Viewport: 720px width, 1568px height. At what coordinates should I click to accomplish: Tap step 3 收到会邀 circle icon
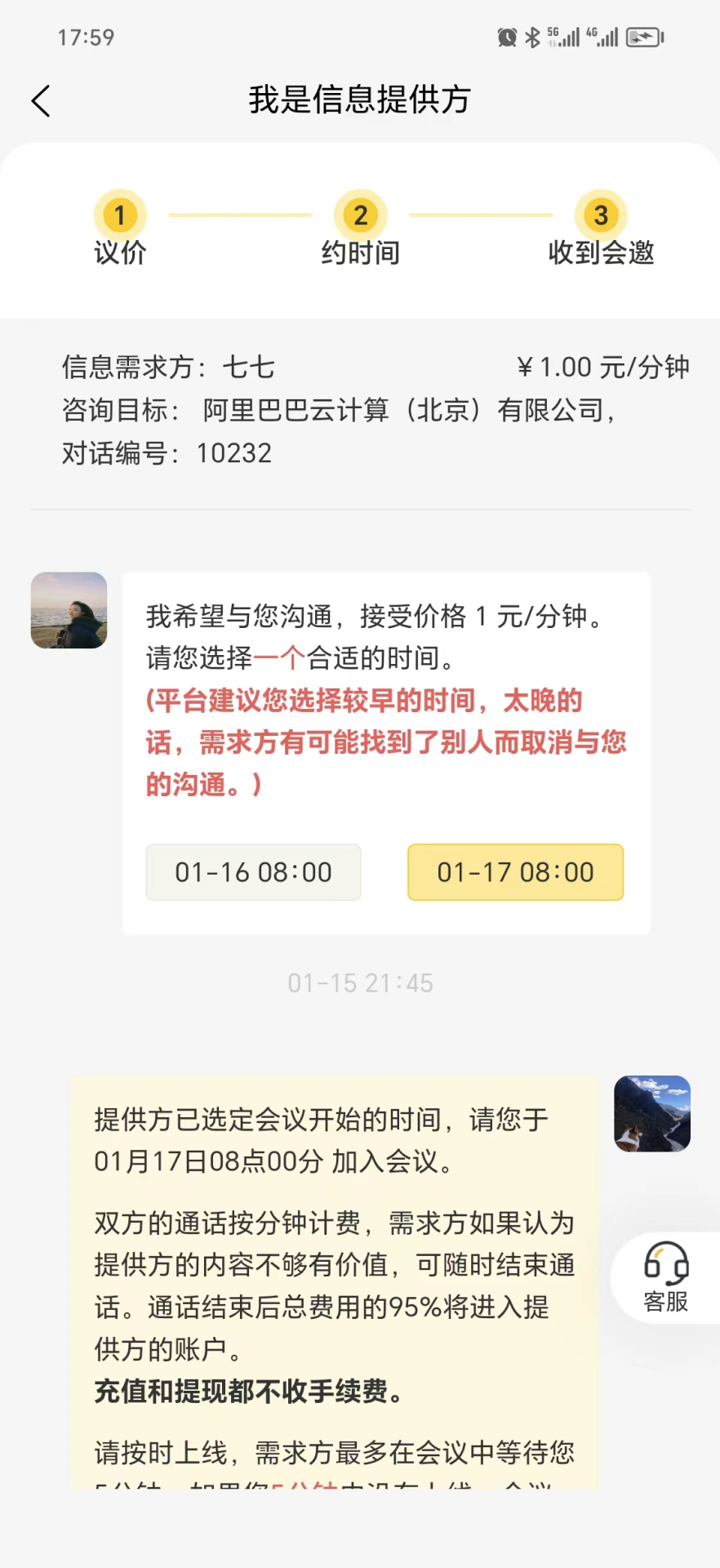point(600,215)
